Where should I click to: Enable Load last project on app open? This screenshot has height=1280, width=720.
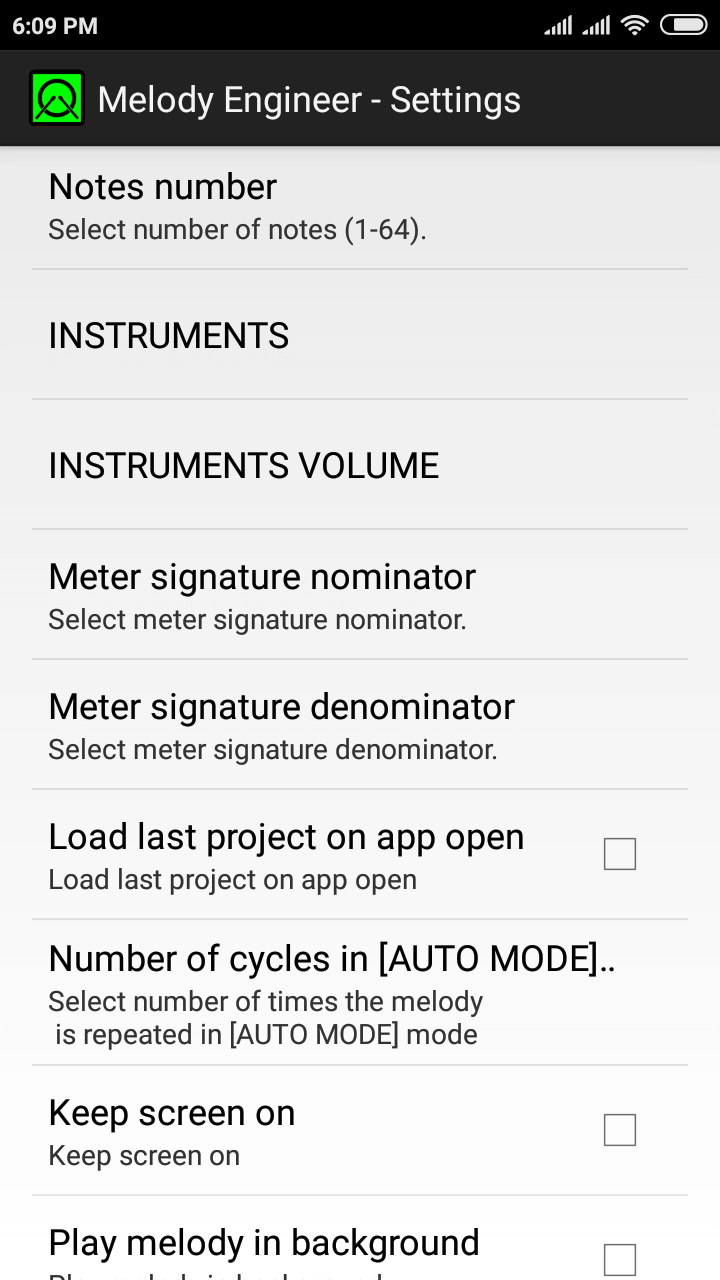(619, 855)
